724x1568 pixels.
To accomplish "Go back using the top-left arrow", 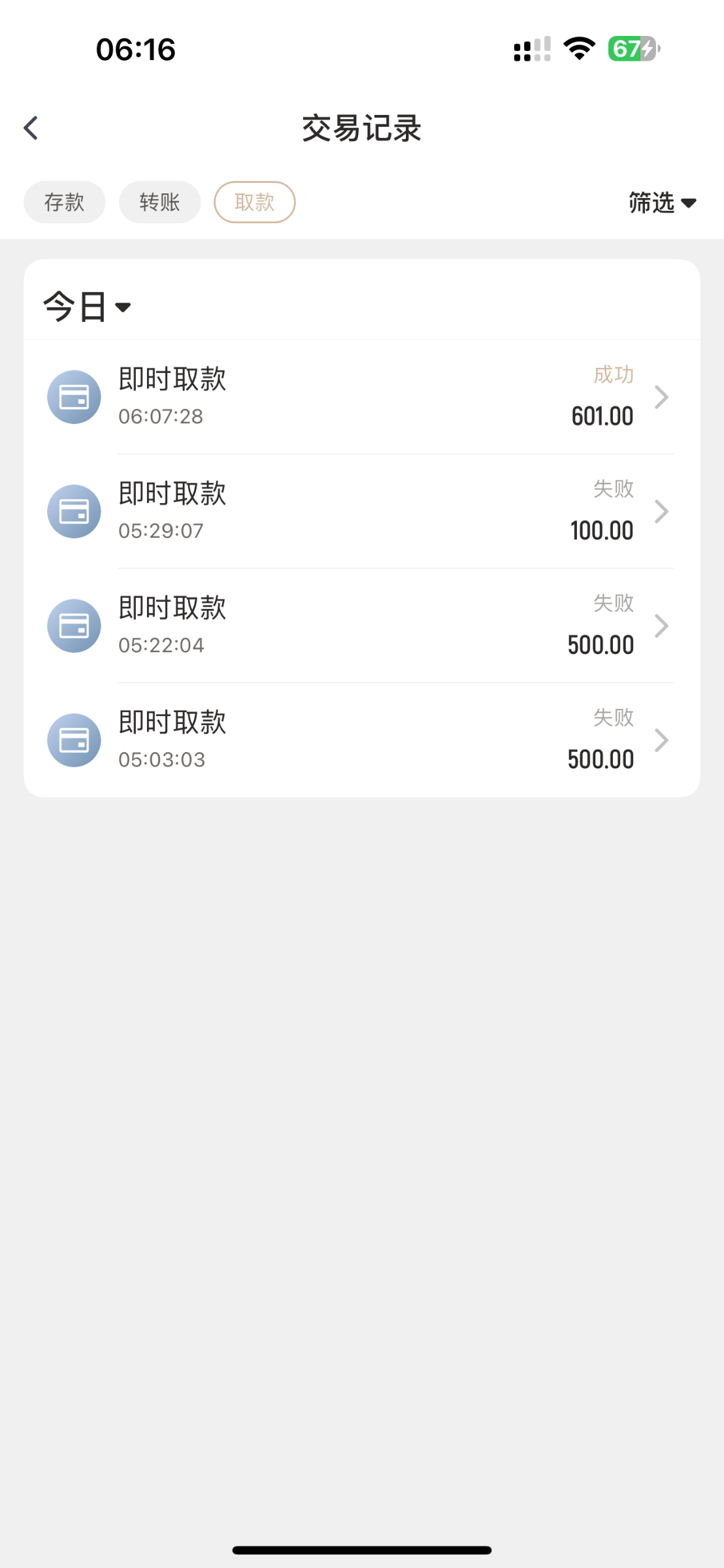I will (31, 128).
